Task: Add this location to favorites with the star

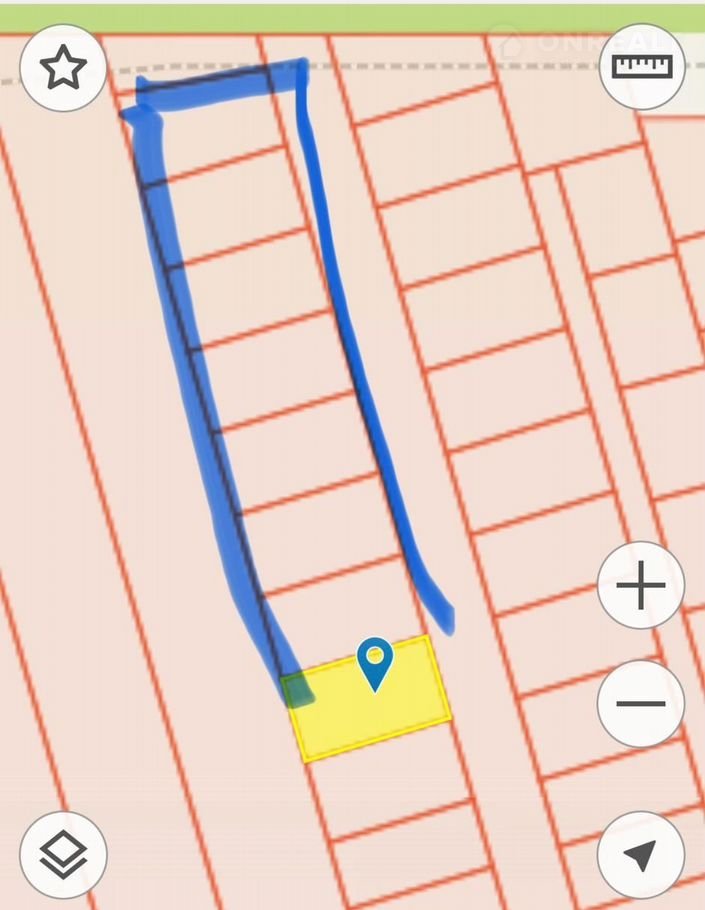Action: click(63, 68)
